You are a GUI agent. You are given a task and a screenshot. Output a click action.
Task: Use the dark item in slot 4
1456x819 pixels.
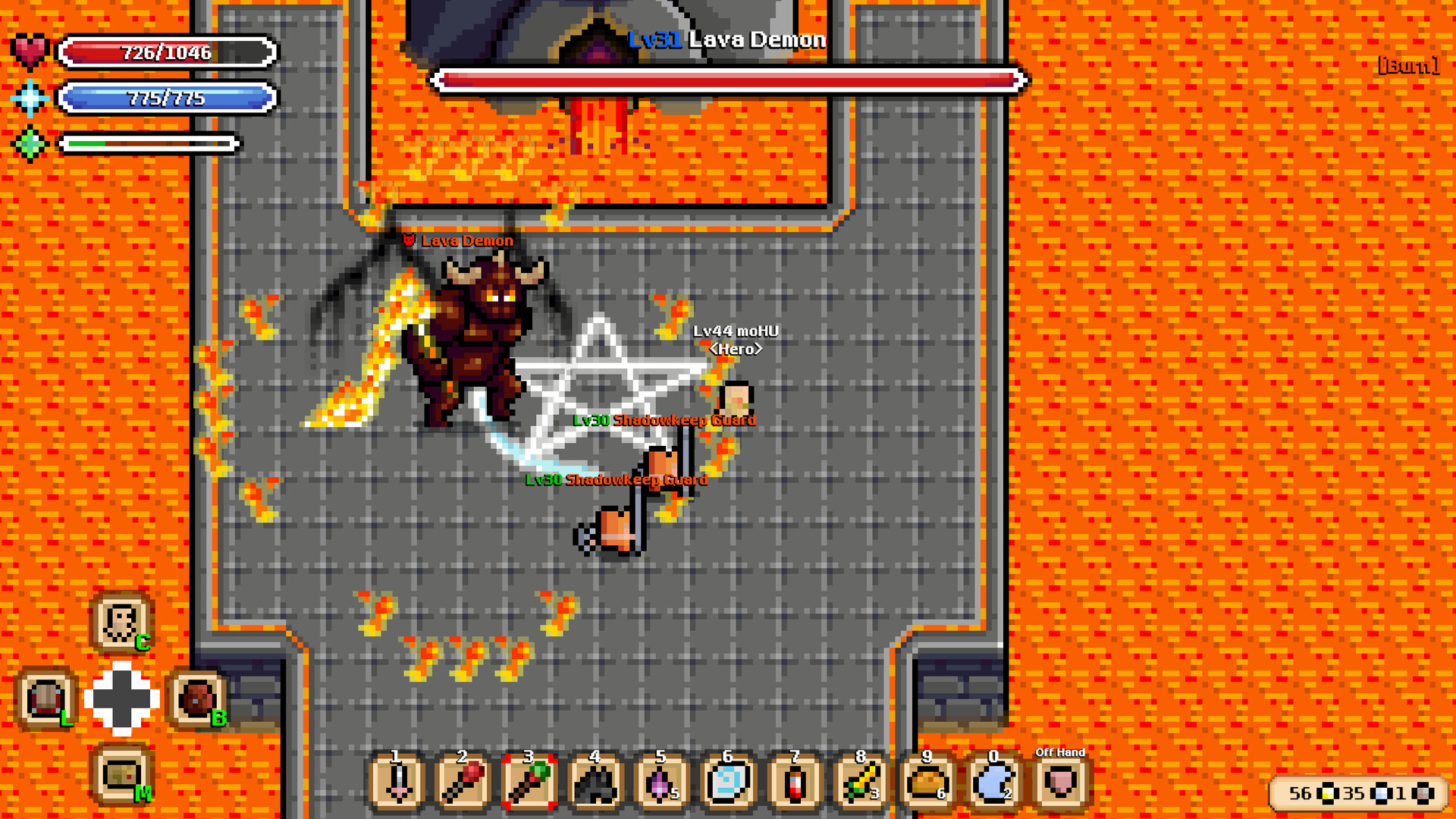[596, 783]
